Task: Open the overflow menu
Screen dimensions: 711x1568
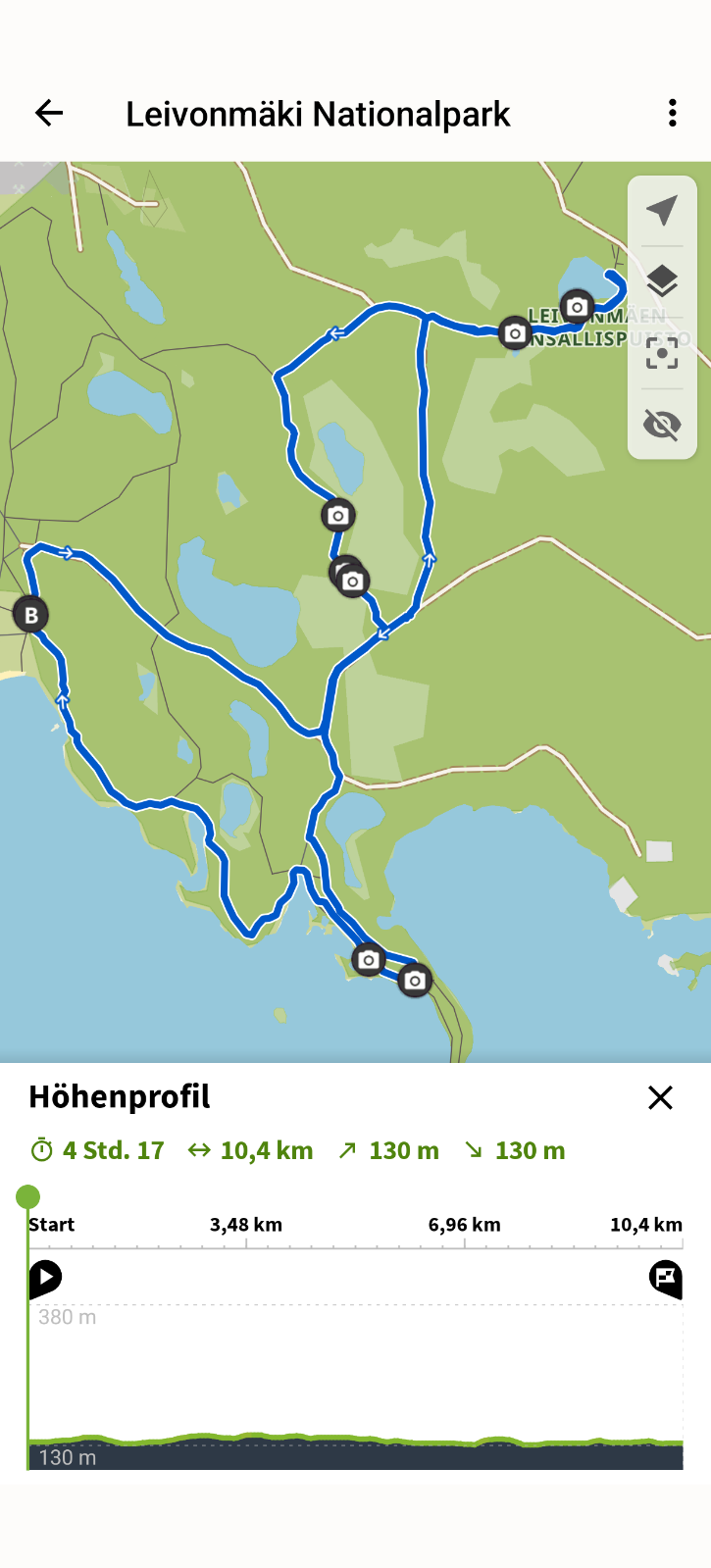Action: [x=672, y=114]
